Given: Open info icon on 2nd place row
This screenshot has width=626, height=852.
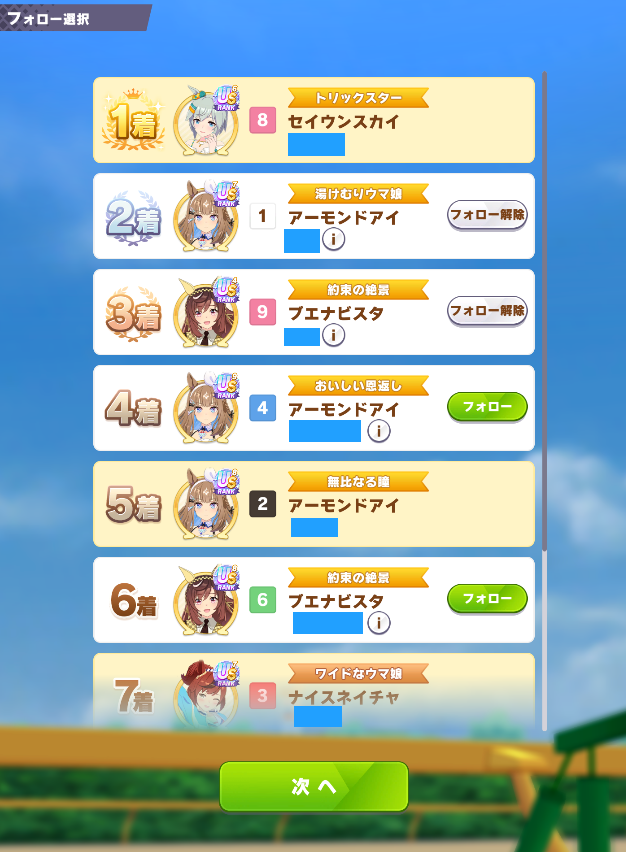Looking at the screenshot, I should 333,239.
